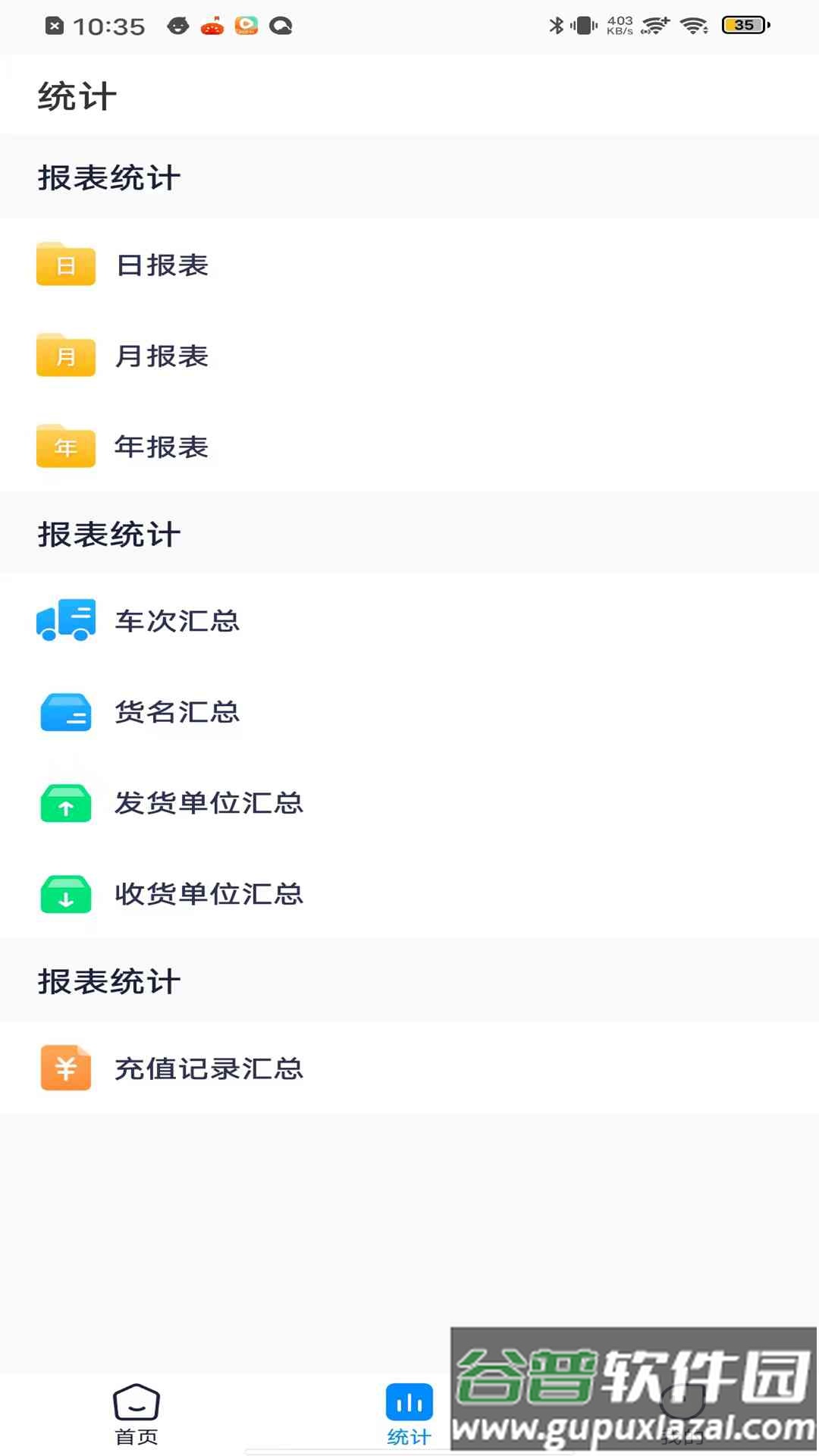Open the 年报表 yearly report folder icon
The width and height of the screenshot is (819, 1456).
coord(65,447)
